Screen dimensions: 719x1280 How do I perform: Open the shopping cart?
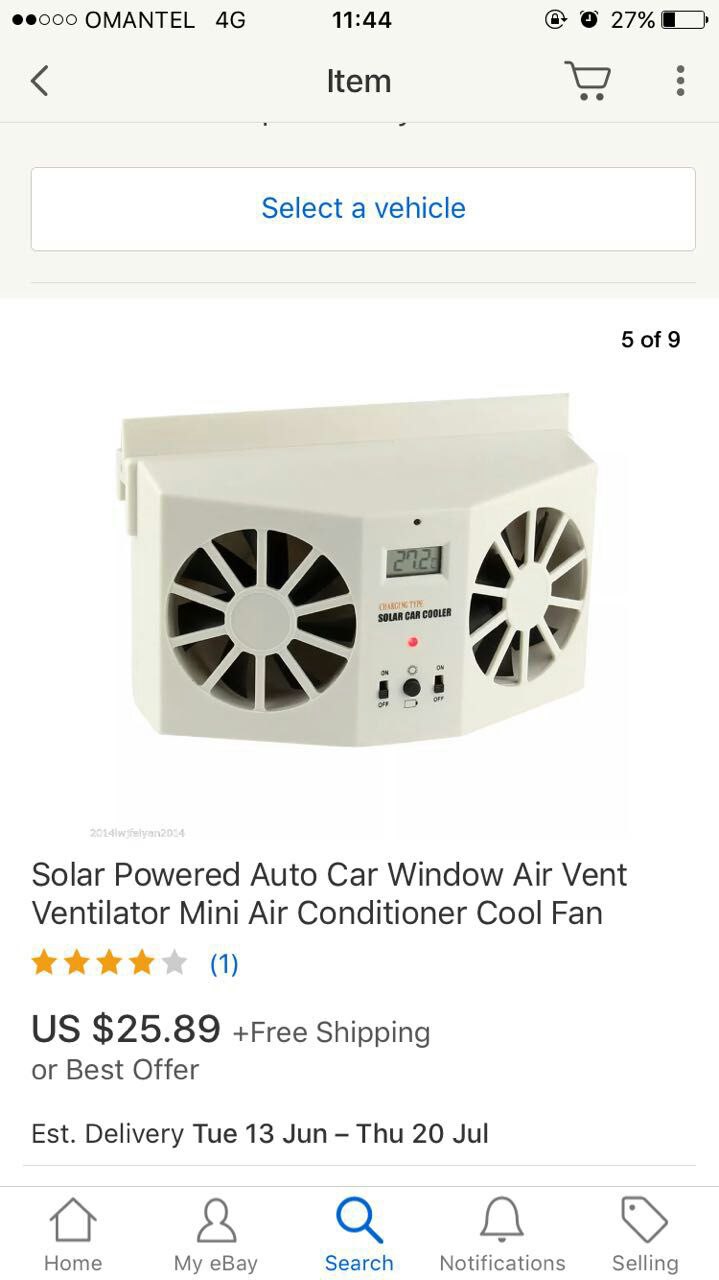587,81
